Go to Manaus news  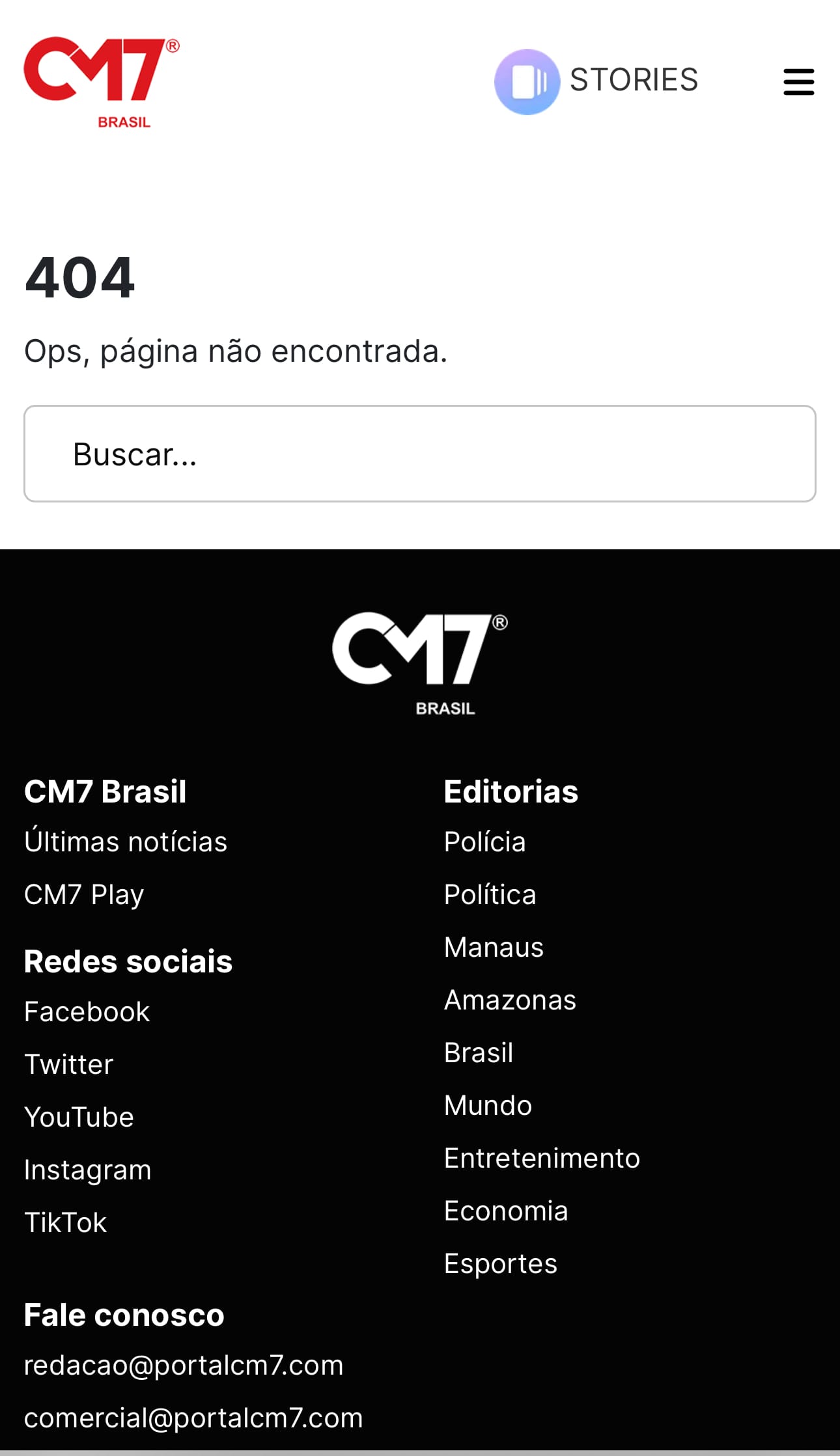(494, 947)
